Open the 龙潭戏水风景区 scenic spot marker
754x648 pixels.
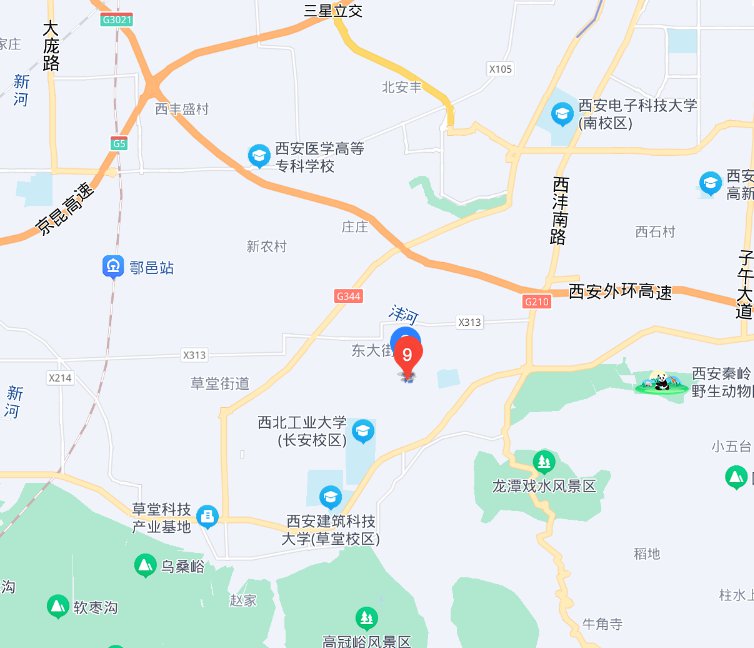click(543, 462)
